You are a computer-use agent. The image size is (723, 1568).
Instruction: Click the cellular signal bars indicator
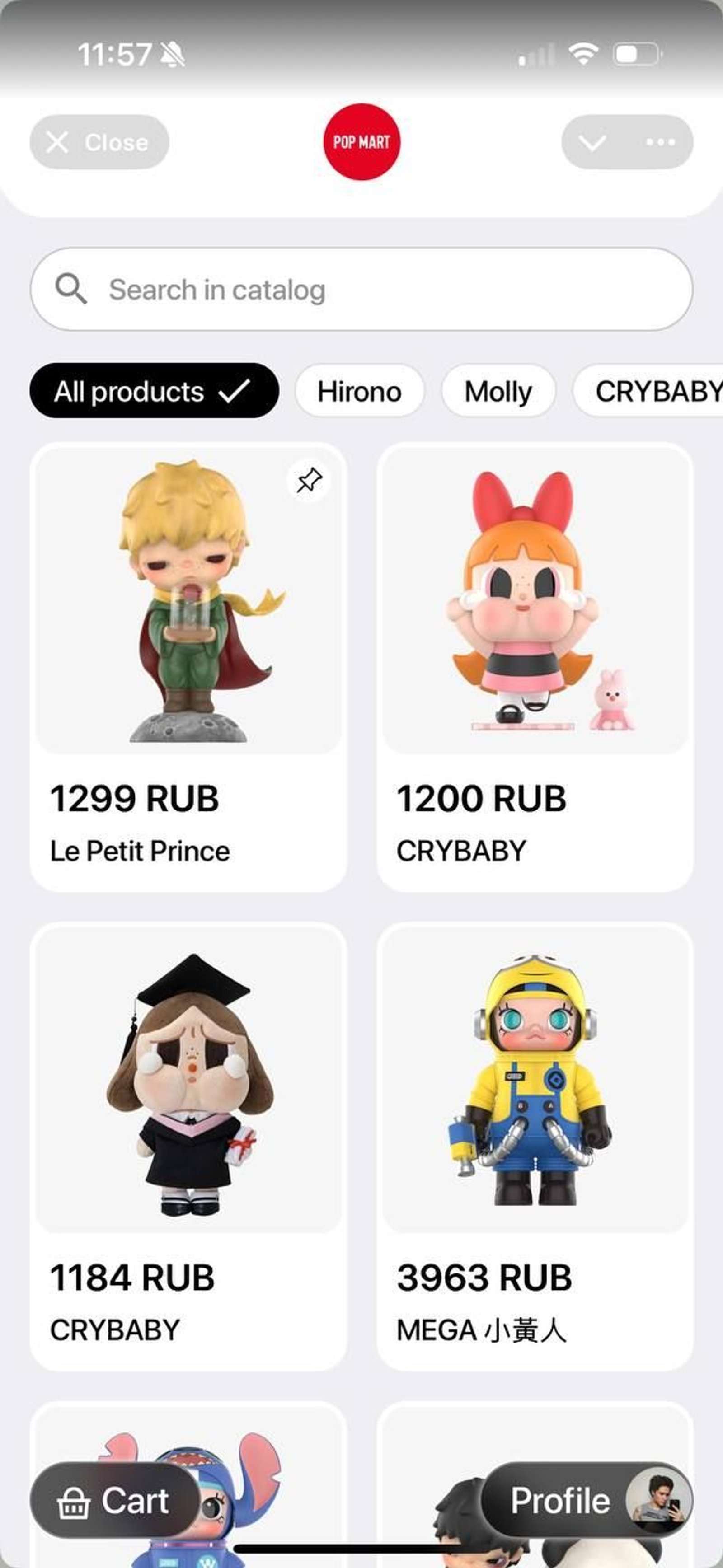tap(535, 55)
